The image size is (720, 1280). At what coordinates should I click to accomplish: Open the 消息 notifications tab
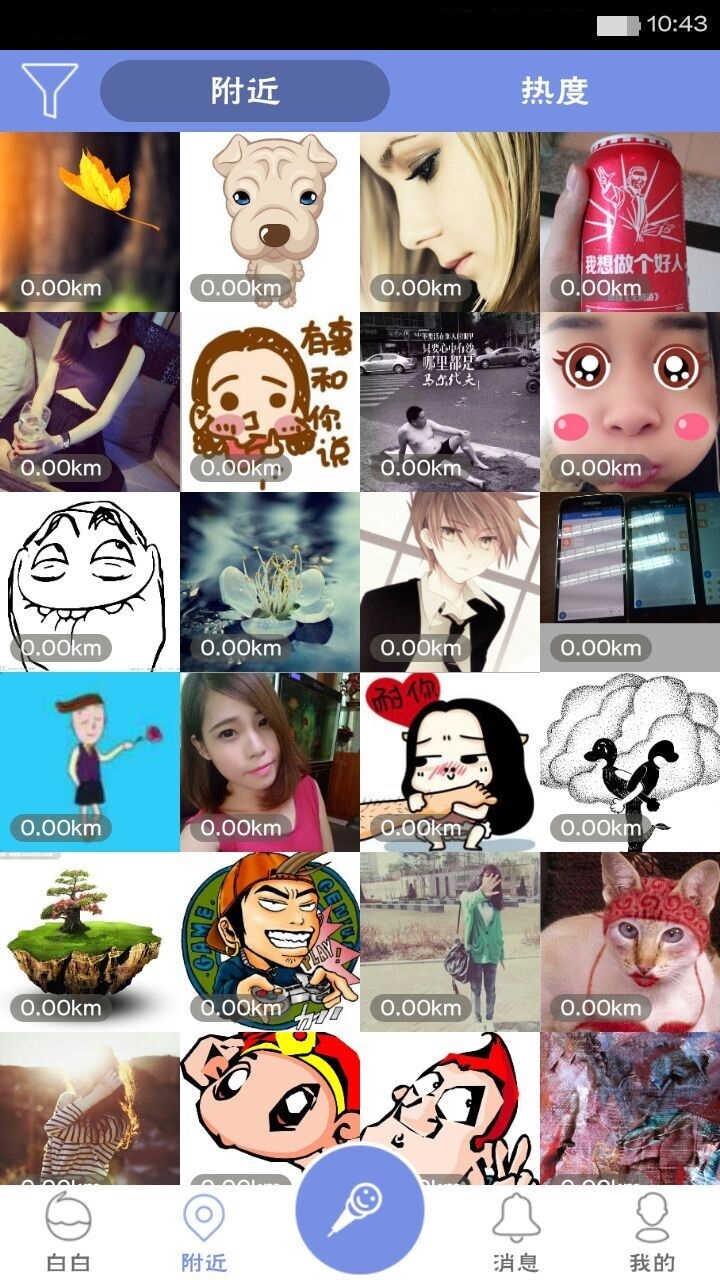pos(516,1231)
